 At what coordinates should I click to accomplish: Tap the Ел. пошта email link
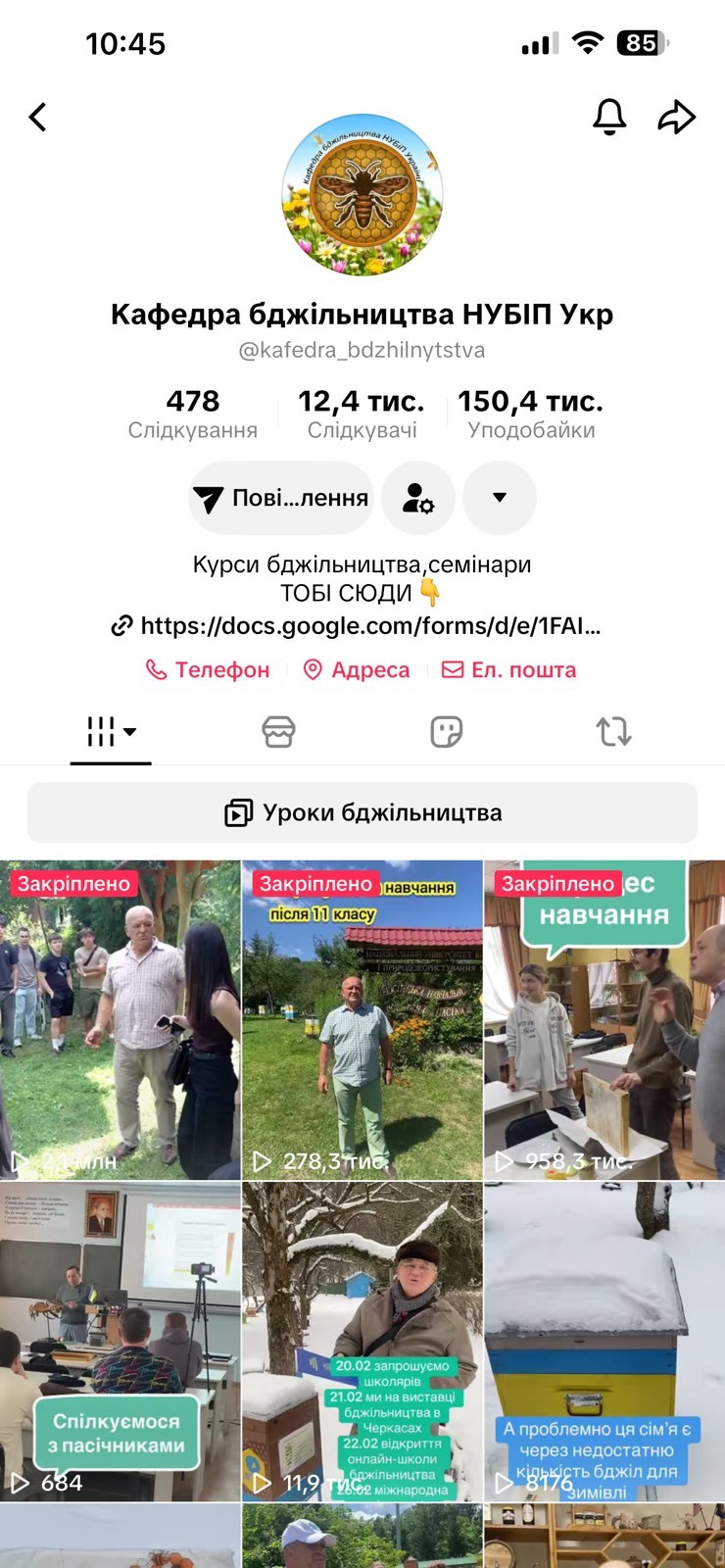tap(509, 669)
